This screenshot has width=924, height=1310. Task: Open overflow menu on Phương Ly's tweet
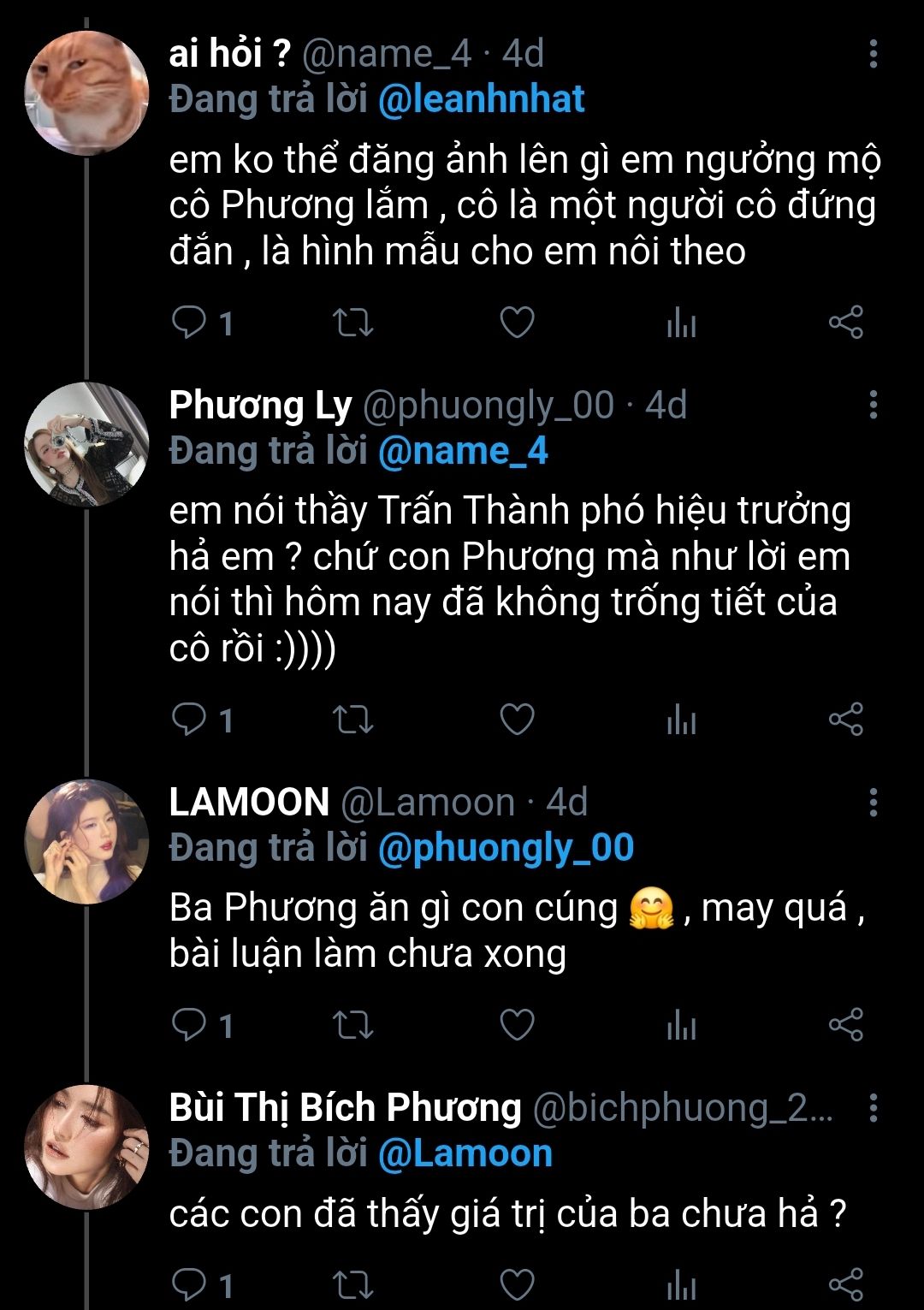[x=873, y=405]
